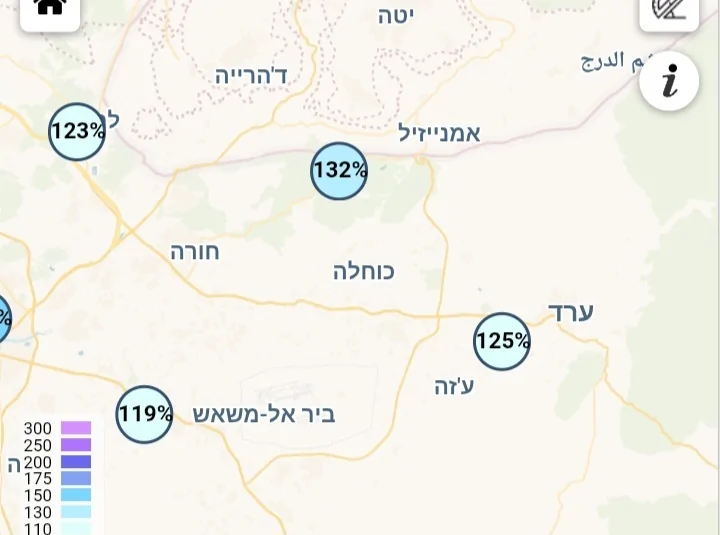Open the info button

coord(669,81)
